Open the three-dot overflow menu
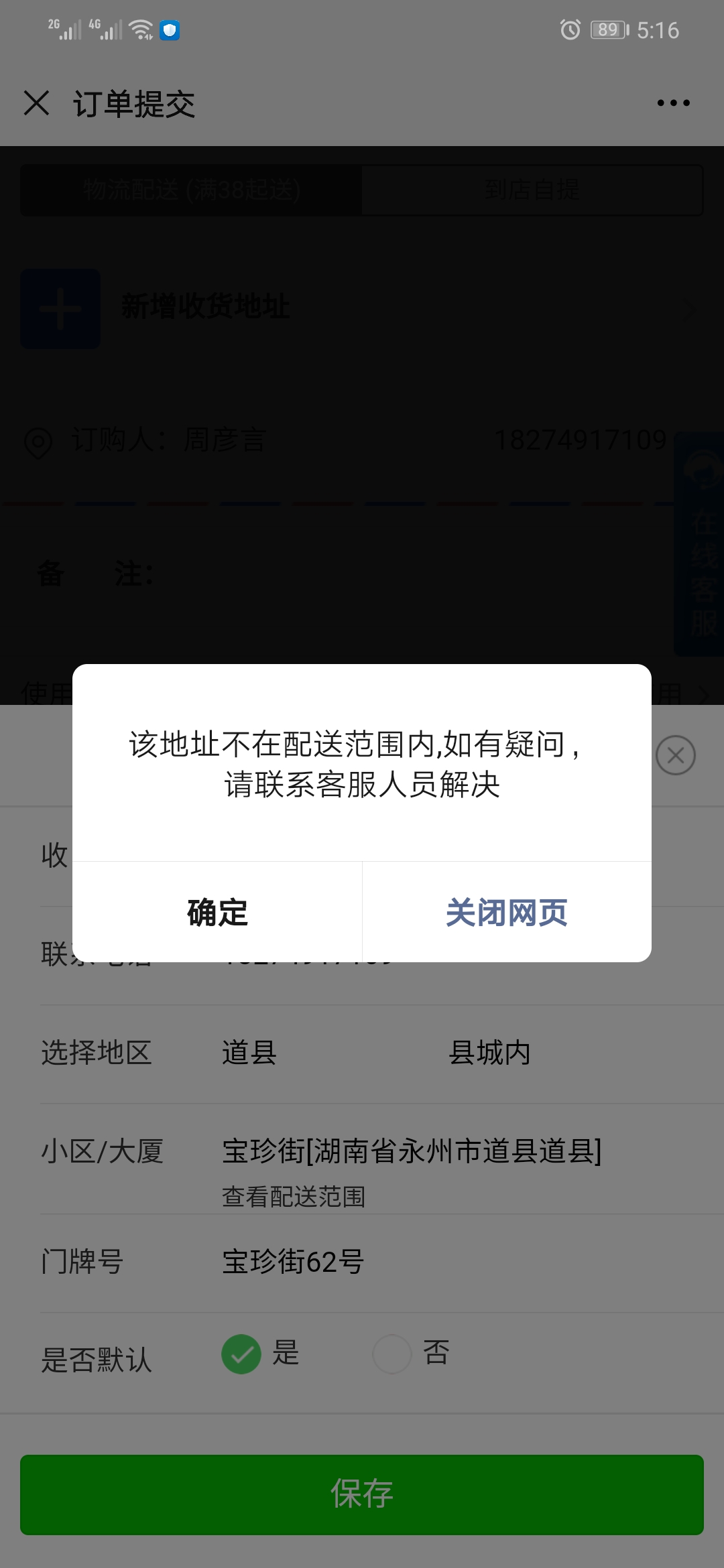The width and height of the screenshot is (724, 1568). 673,103
